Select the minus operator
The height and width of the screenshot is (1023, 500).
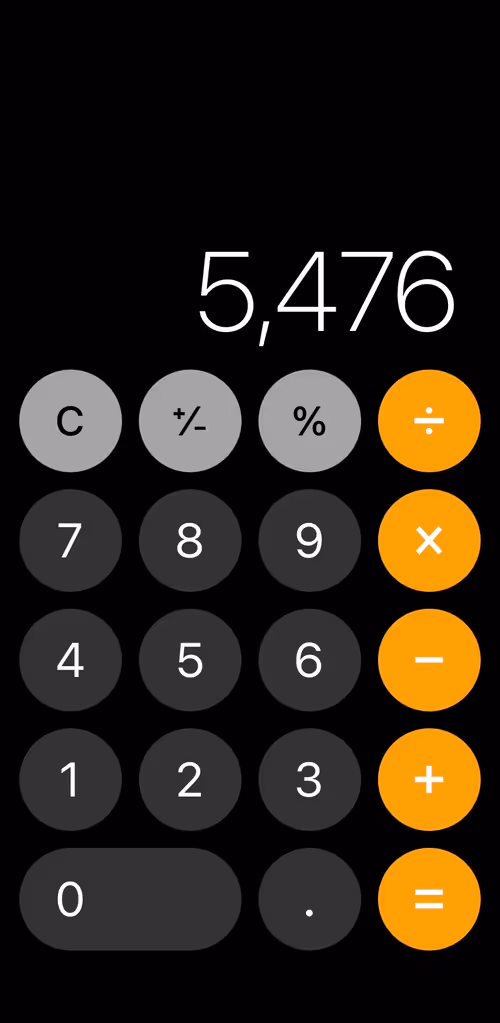pos(430,660)
